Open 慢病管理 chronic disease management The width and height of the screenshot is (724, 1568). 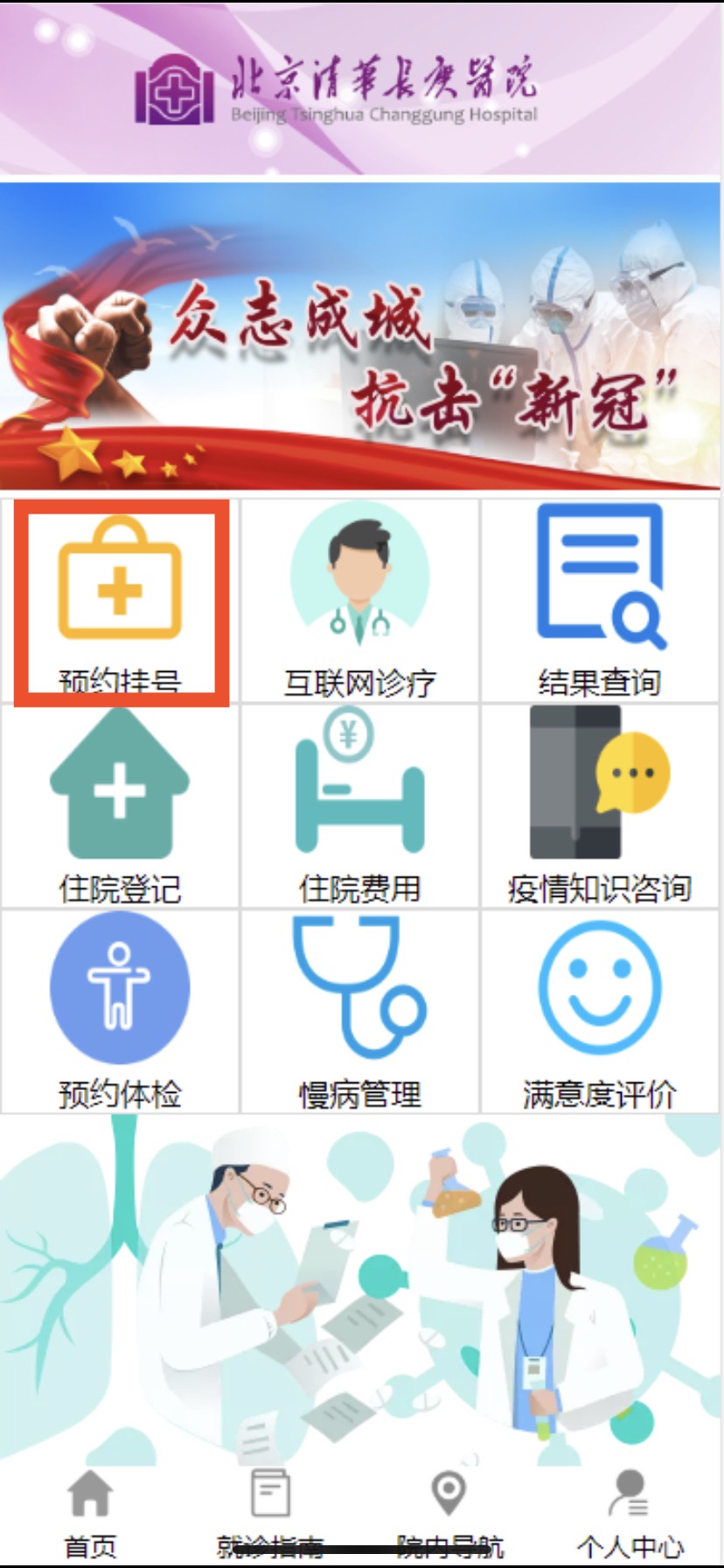pyautogui.click(x=359, y=1012)
